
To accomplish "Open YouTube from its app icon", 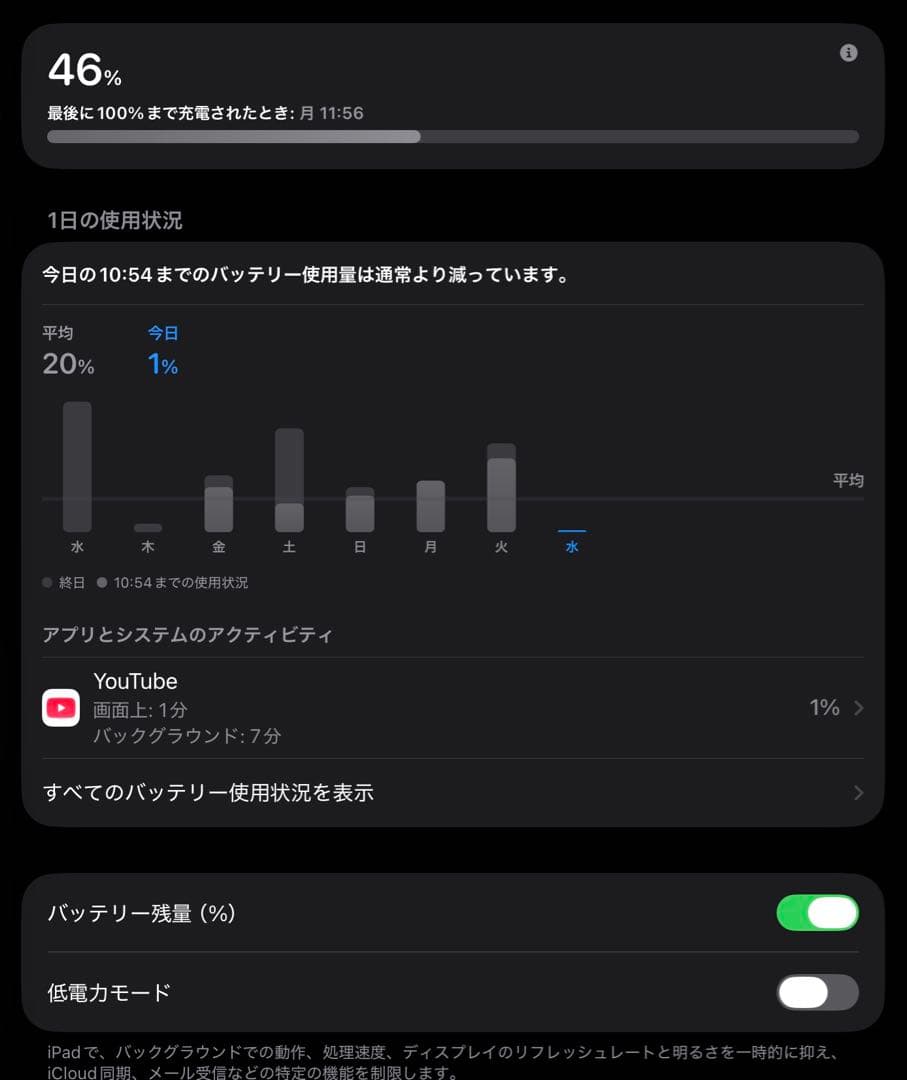I will click(61, 707).
